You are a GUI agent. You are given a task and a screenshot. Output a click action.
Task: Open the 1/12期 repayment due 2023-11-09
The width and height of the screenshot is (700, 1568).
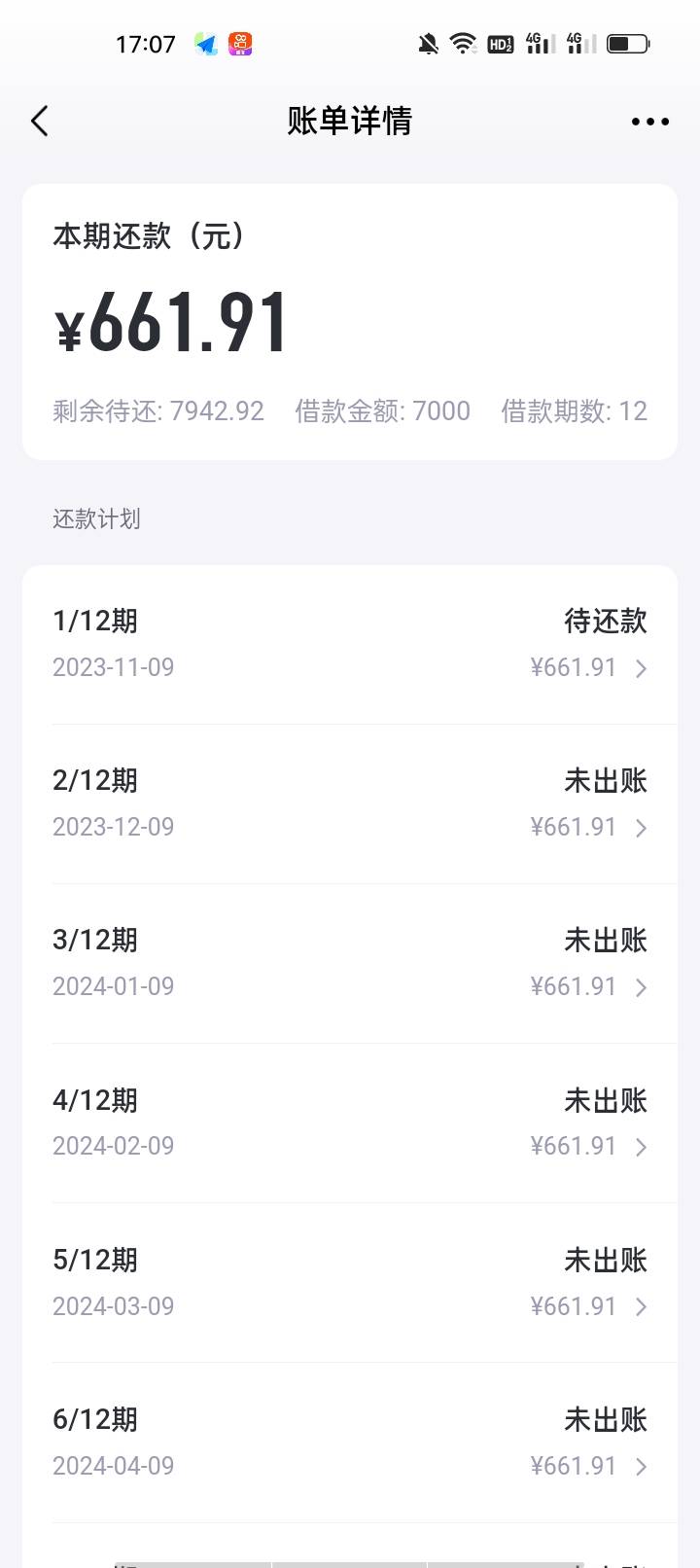coord(350,645)
